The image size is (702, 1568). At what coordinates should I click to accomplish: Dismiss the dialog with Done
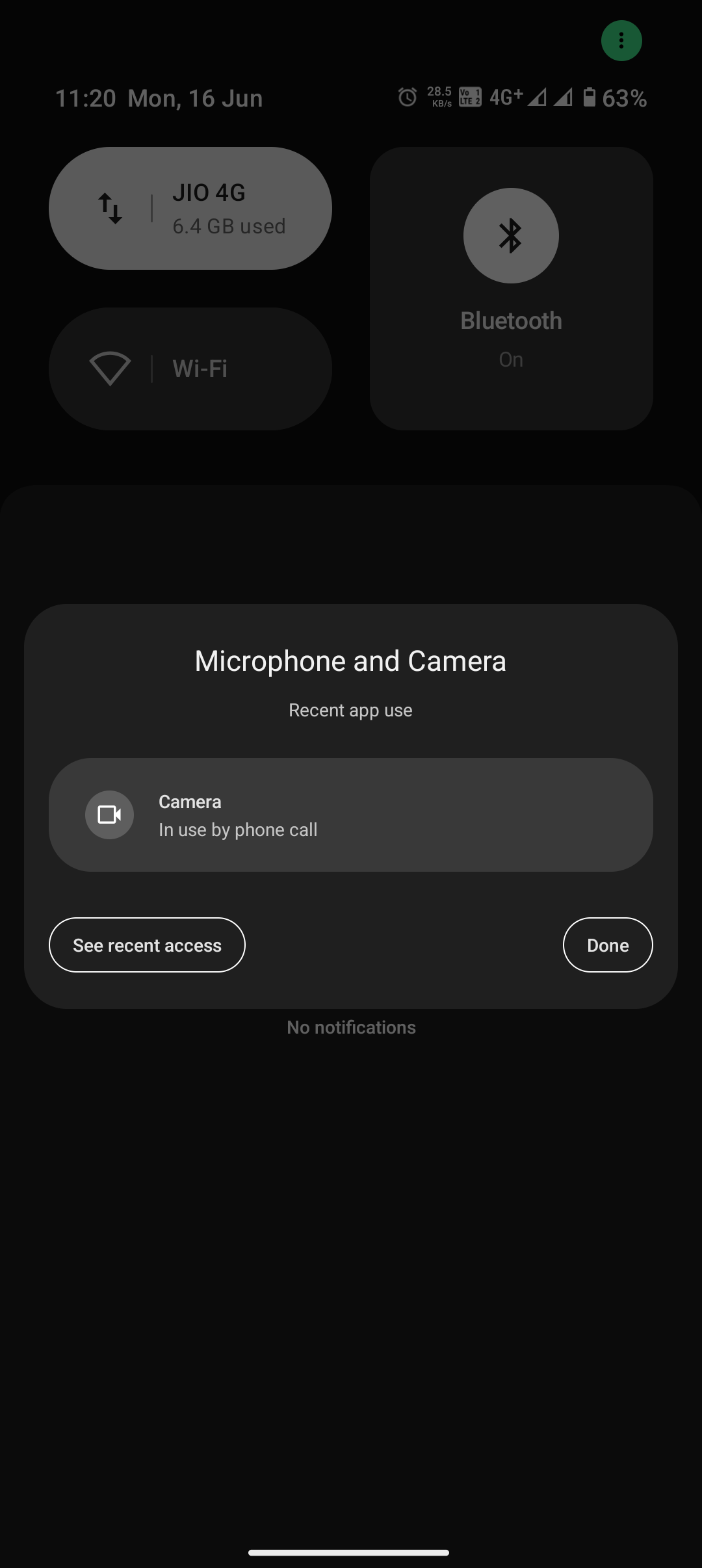607,945
